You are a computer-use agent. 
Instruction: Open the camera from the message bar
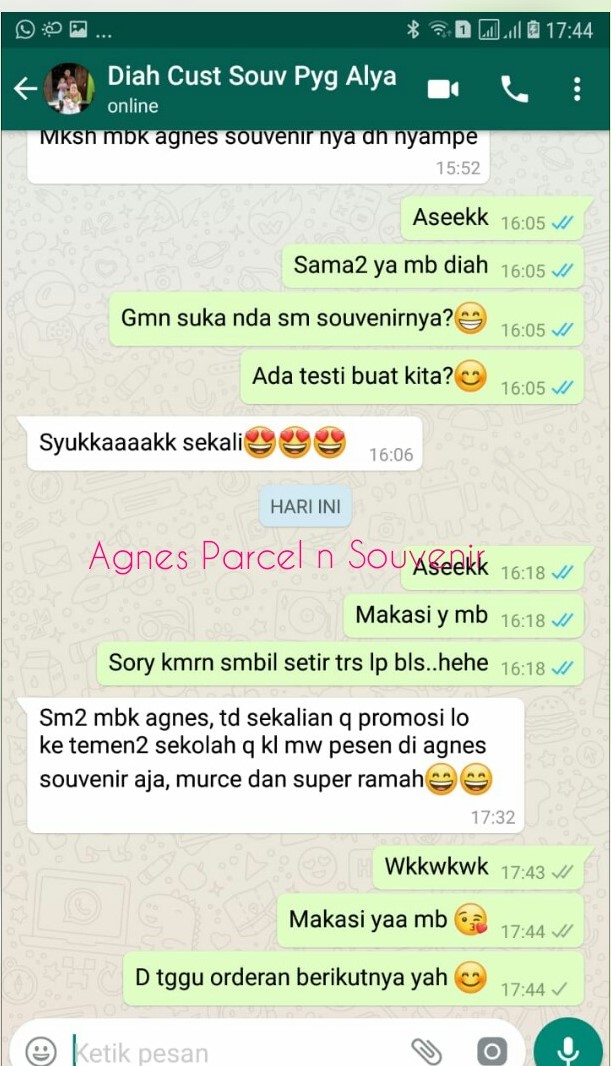491,1051
